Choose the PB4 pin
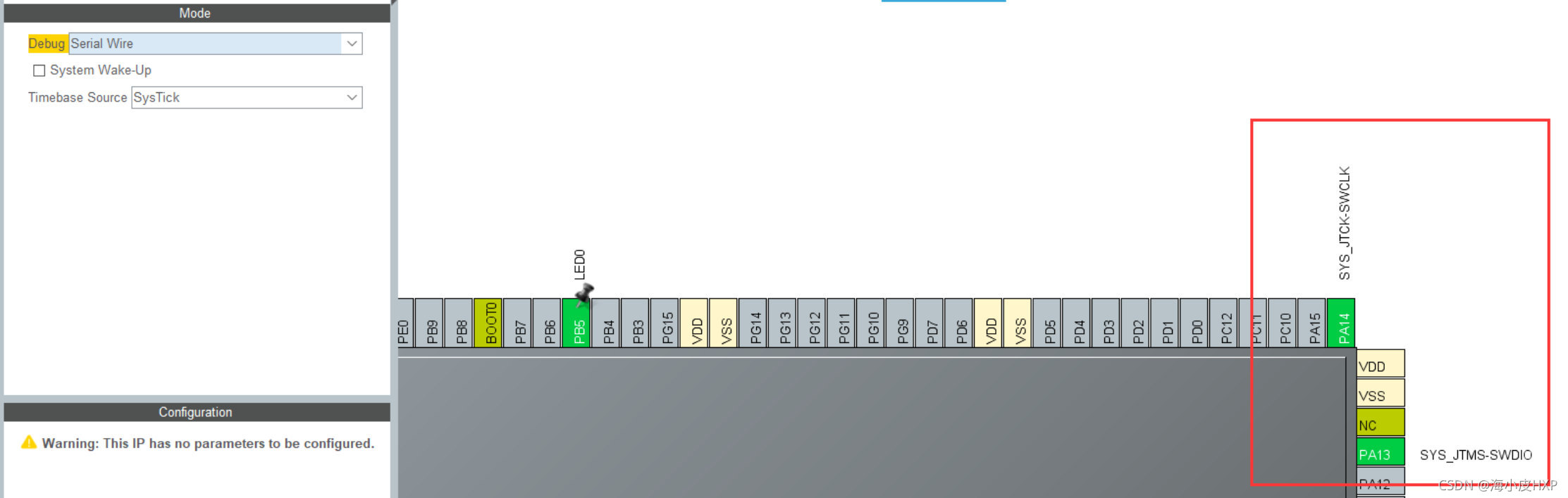This screenshot has height=498, width=1568. click(x=606, y=323)
